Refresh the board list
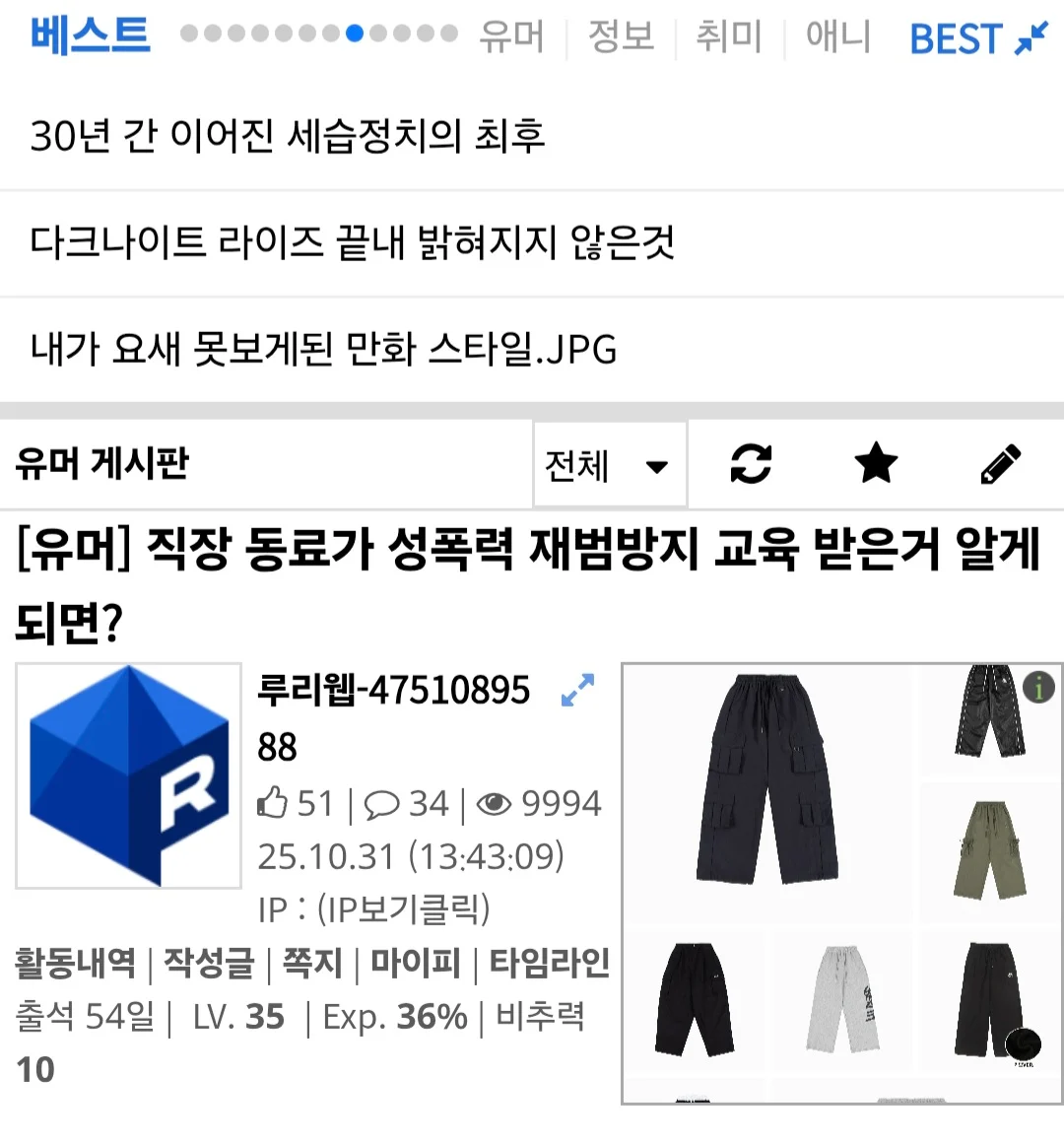 pyautogui.click(x=751, y=464)
